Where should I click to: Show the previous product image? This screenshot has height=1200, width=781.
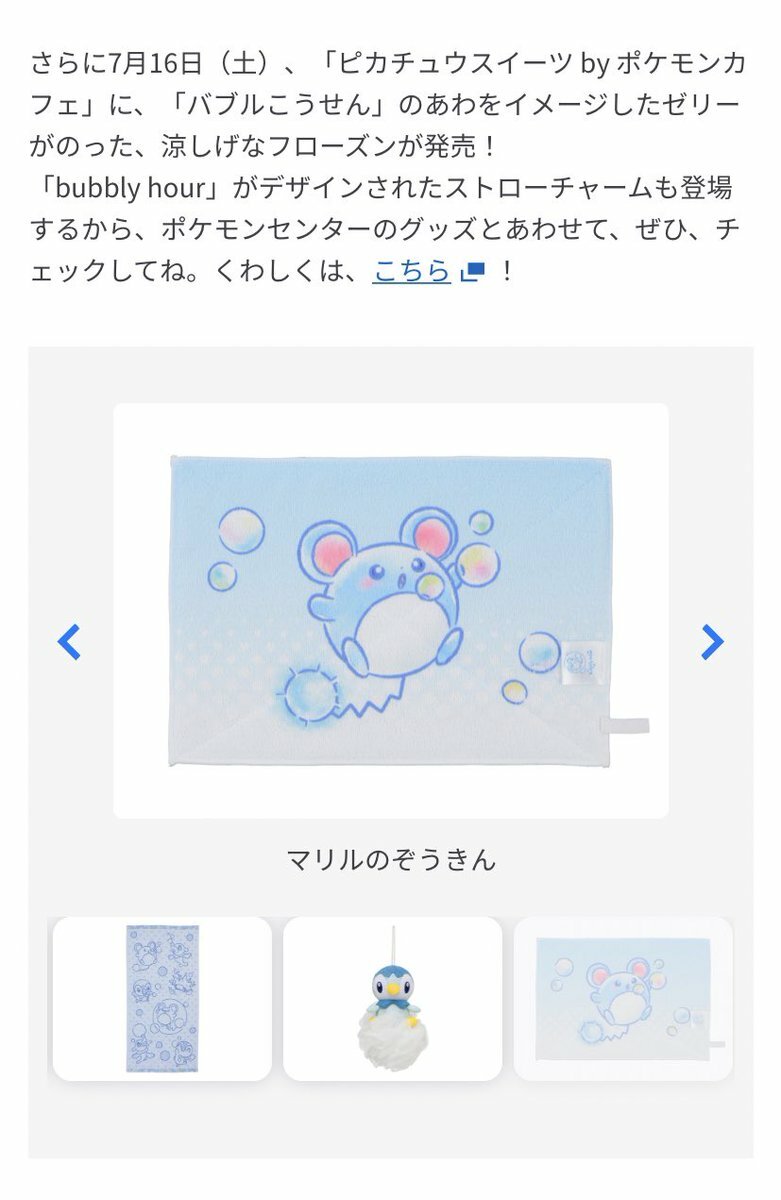click(x=69, y=641)
